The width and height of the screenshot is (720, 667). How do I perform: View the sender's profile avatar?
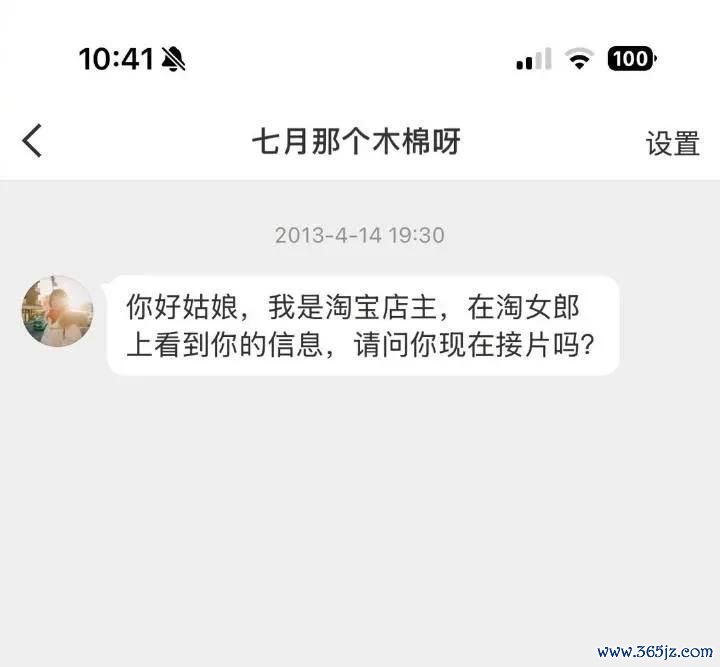pos(58,311)
